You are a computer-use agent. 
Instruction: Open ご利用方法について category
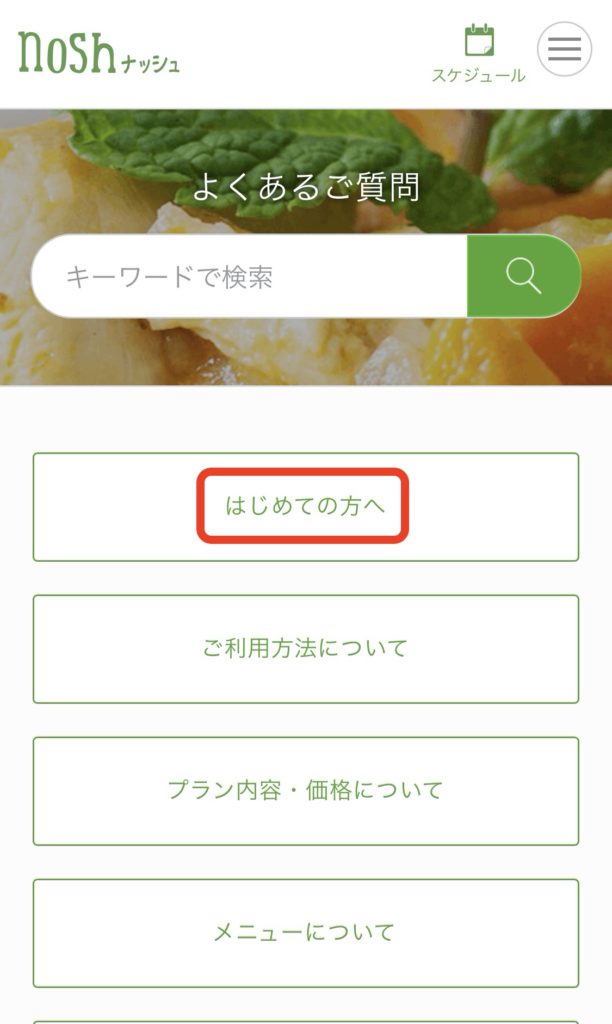point(305,649)
